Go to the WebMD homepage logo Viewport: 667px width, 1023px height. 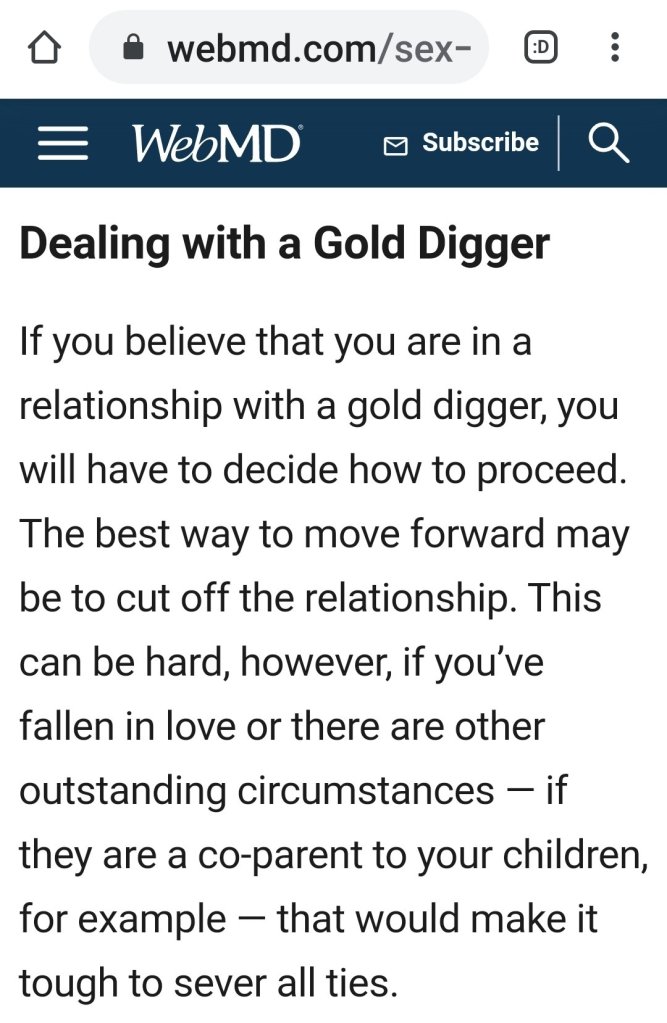(x=215, y=145)
